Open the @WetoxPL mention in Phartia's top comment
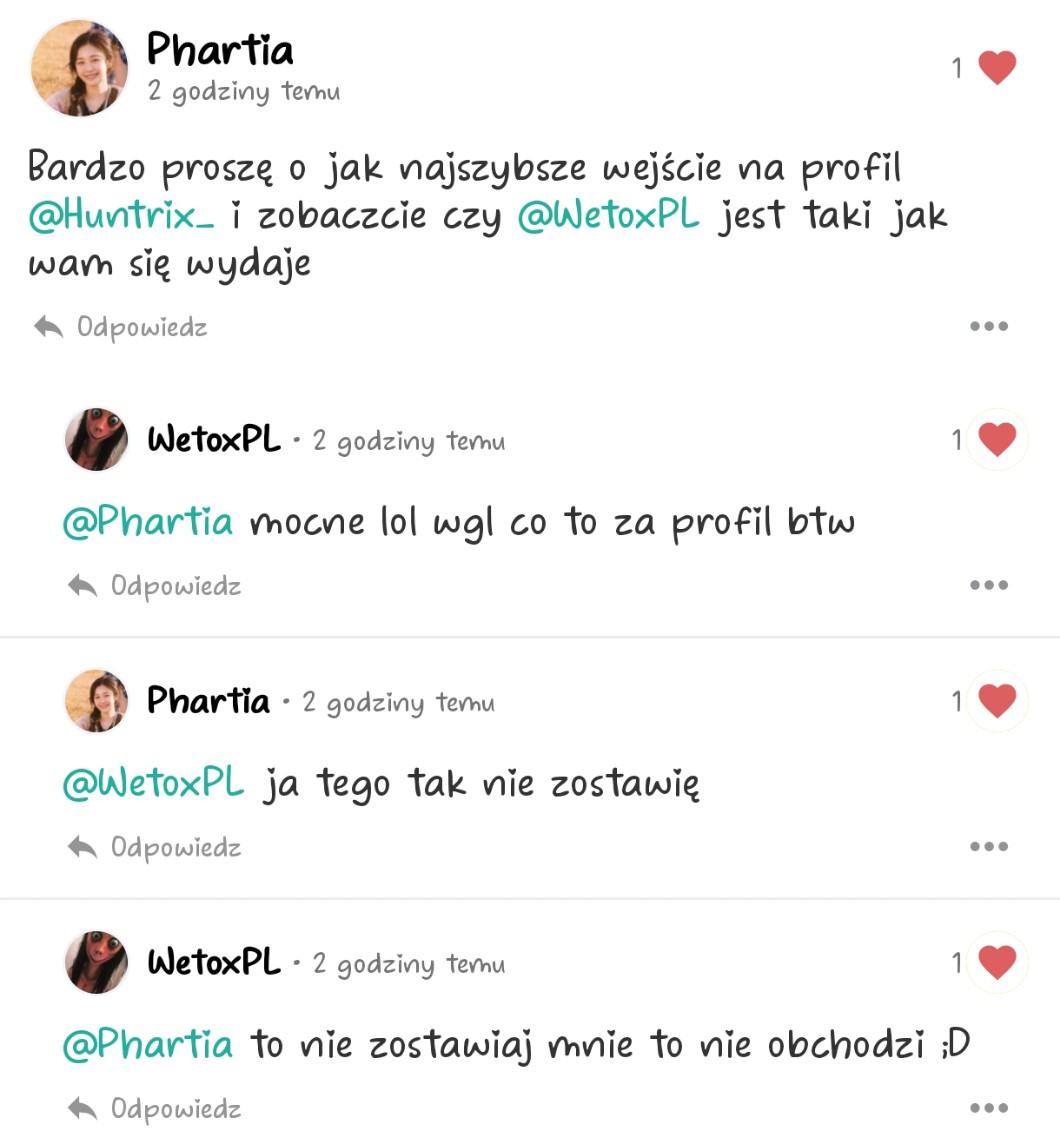The height and width of the screenshot is (1144, 1060). 609,217
